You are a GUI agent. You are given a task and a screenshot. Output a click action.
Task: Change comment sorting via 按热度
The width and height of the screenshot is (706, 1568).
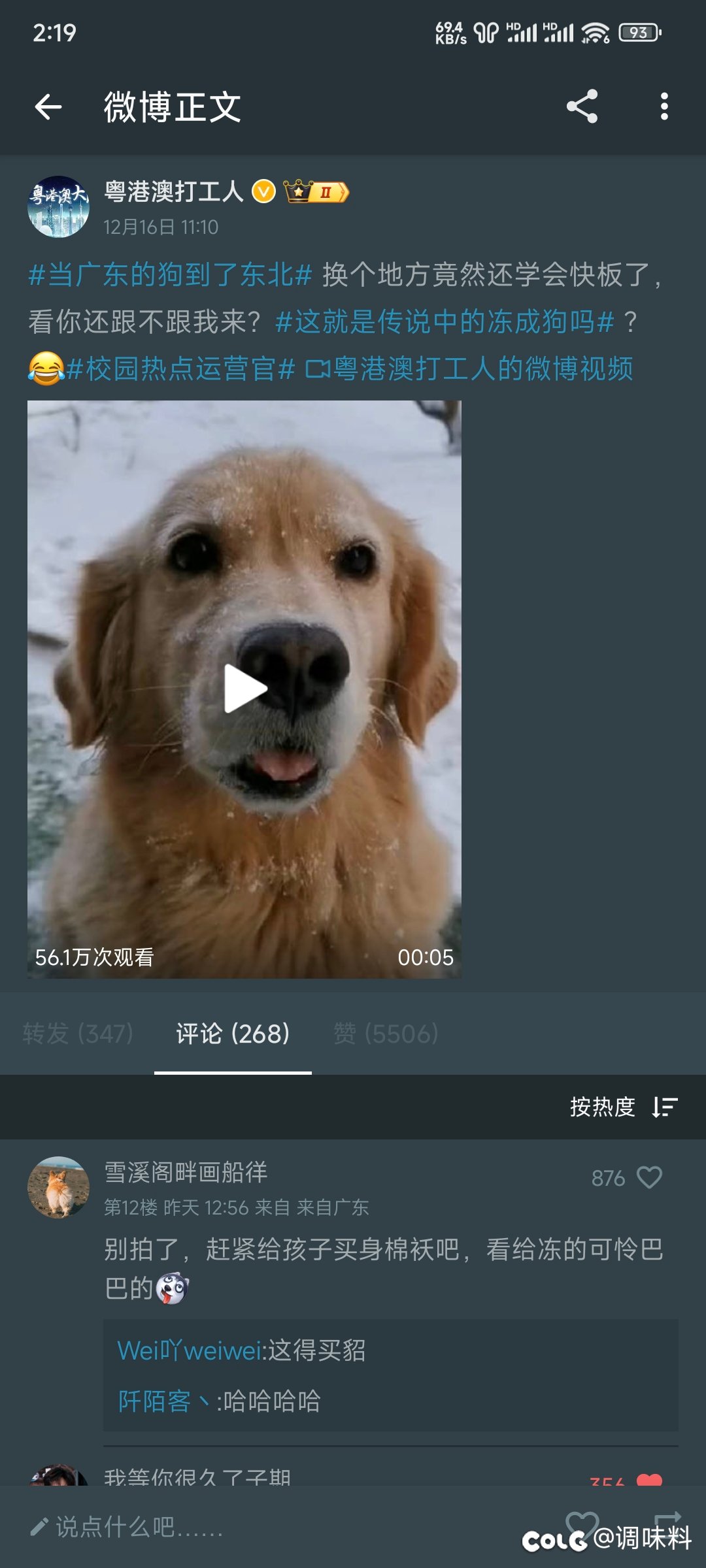[x=622, y=1107]
